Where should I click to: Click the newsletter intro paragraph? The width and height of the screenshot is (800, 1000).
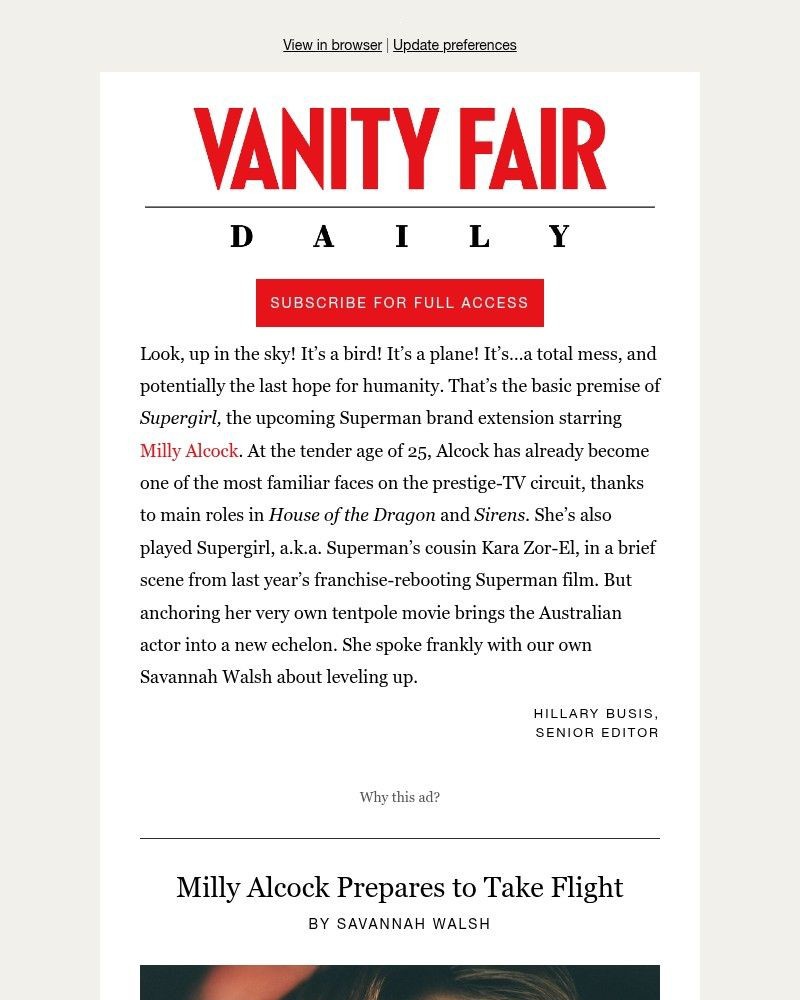(x=399, y=515)
